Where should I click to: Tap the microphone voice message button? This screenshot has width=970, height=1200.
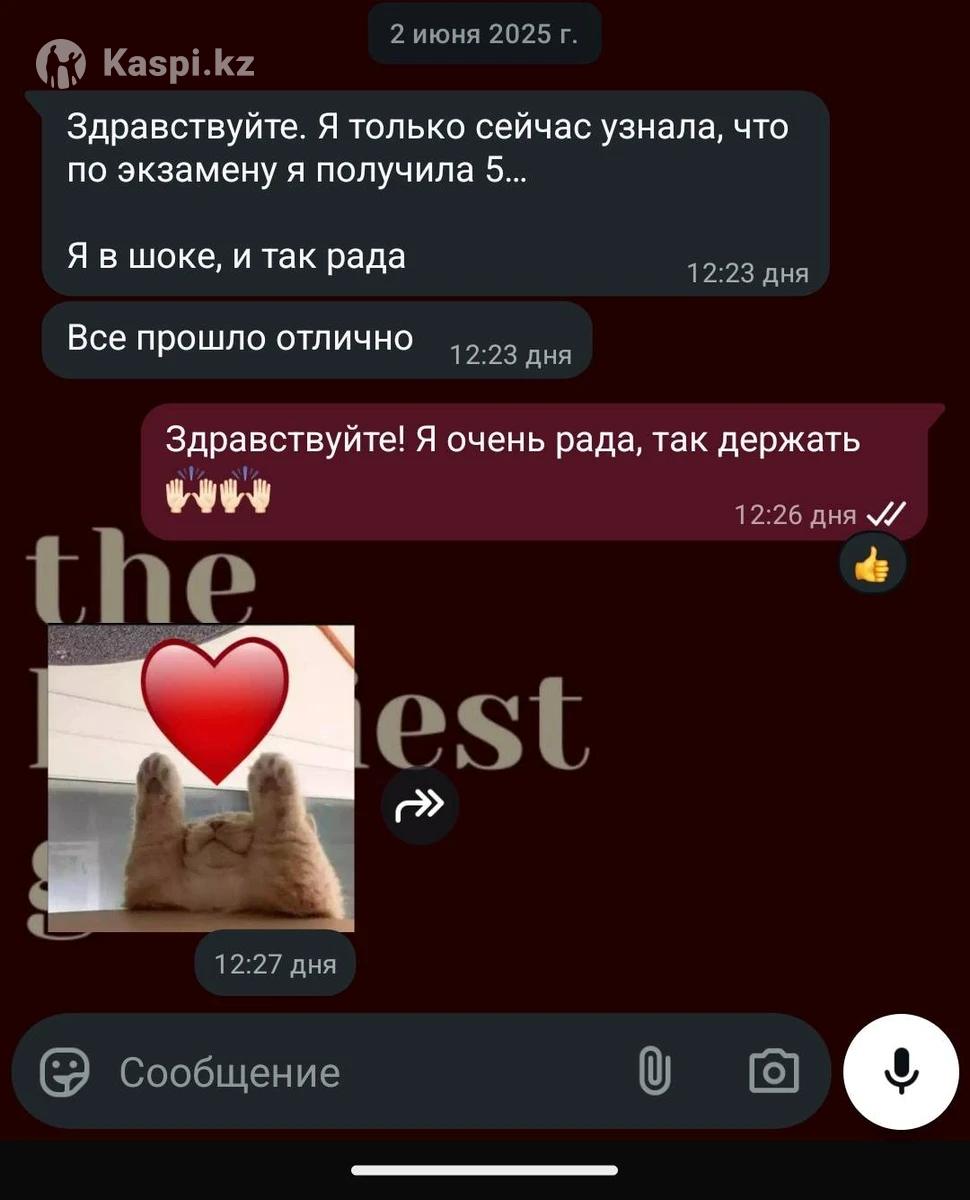click(x=901, y=1071)
